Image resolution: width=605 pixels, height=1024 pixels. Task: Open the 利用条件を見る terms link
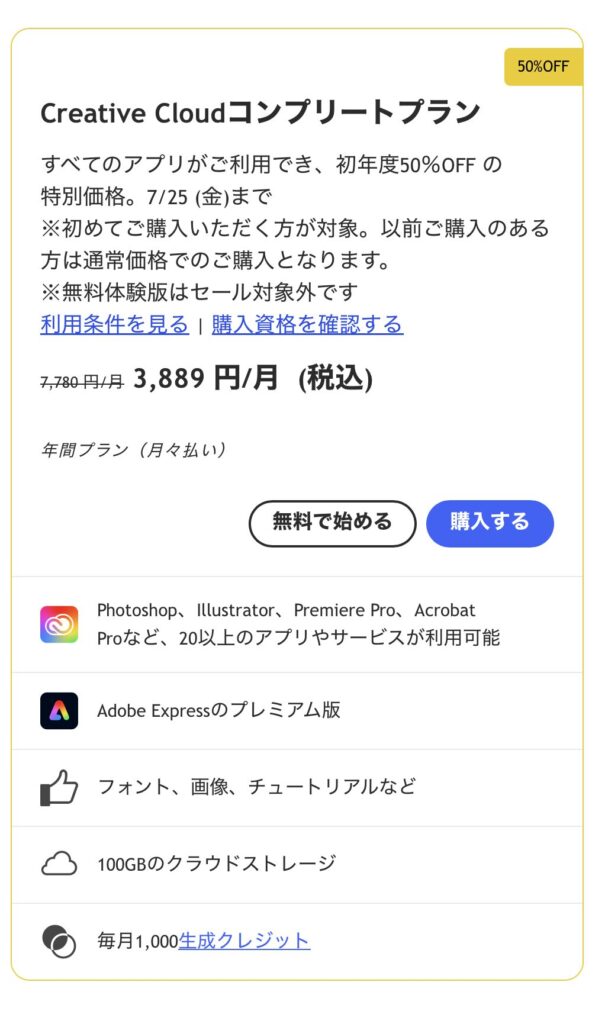click(114, 324)
